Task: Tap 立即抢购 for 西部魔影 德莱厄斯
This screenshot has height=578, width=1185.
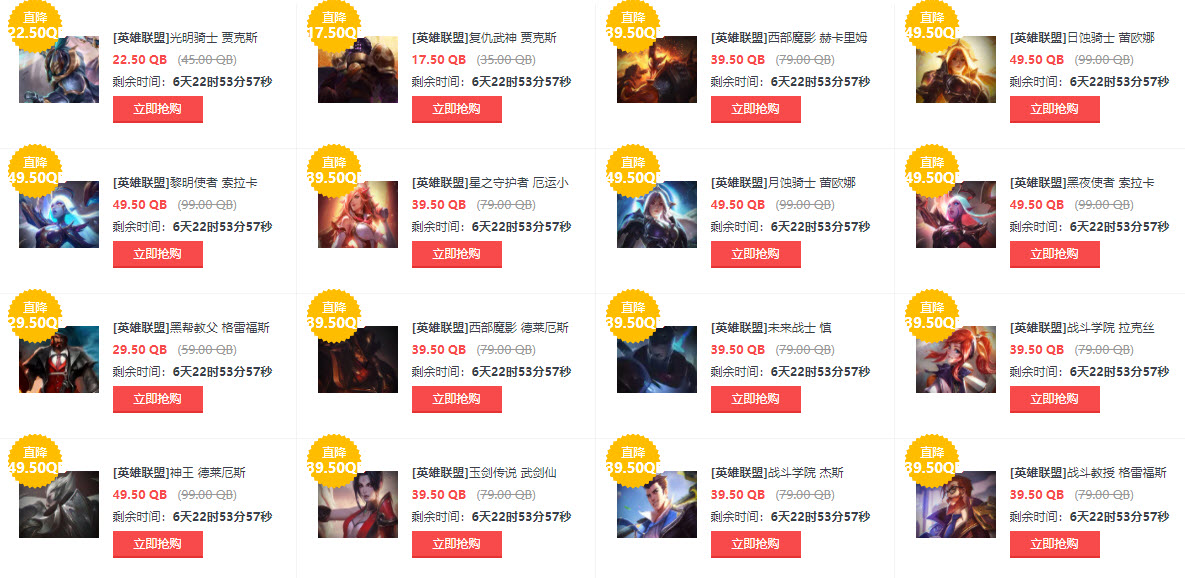Action: coord(456,399)
